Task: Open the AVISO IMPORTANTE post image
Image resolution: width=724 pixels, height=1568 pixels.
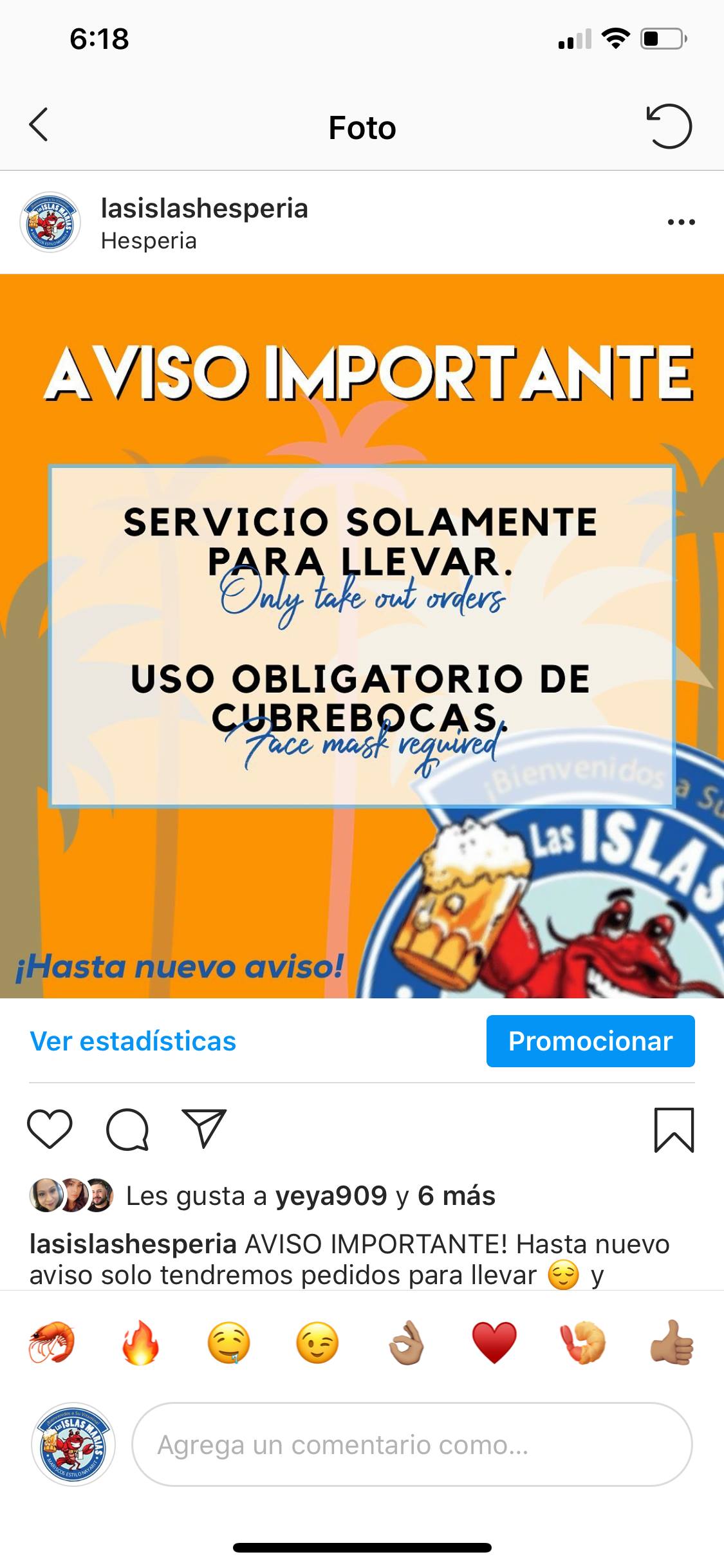Action: [362, 636]
